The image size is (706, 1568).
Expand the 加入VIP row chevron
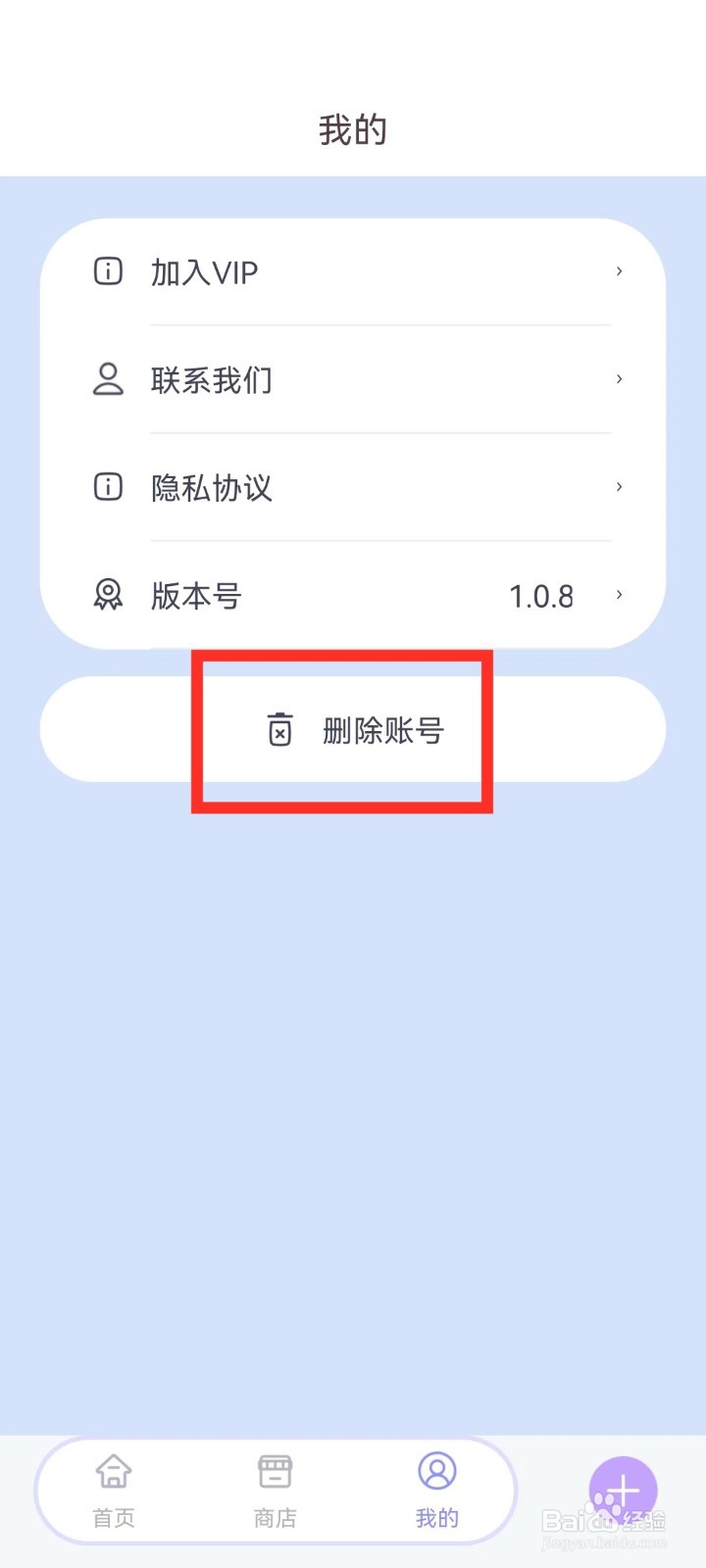coord(619,271)
